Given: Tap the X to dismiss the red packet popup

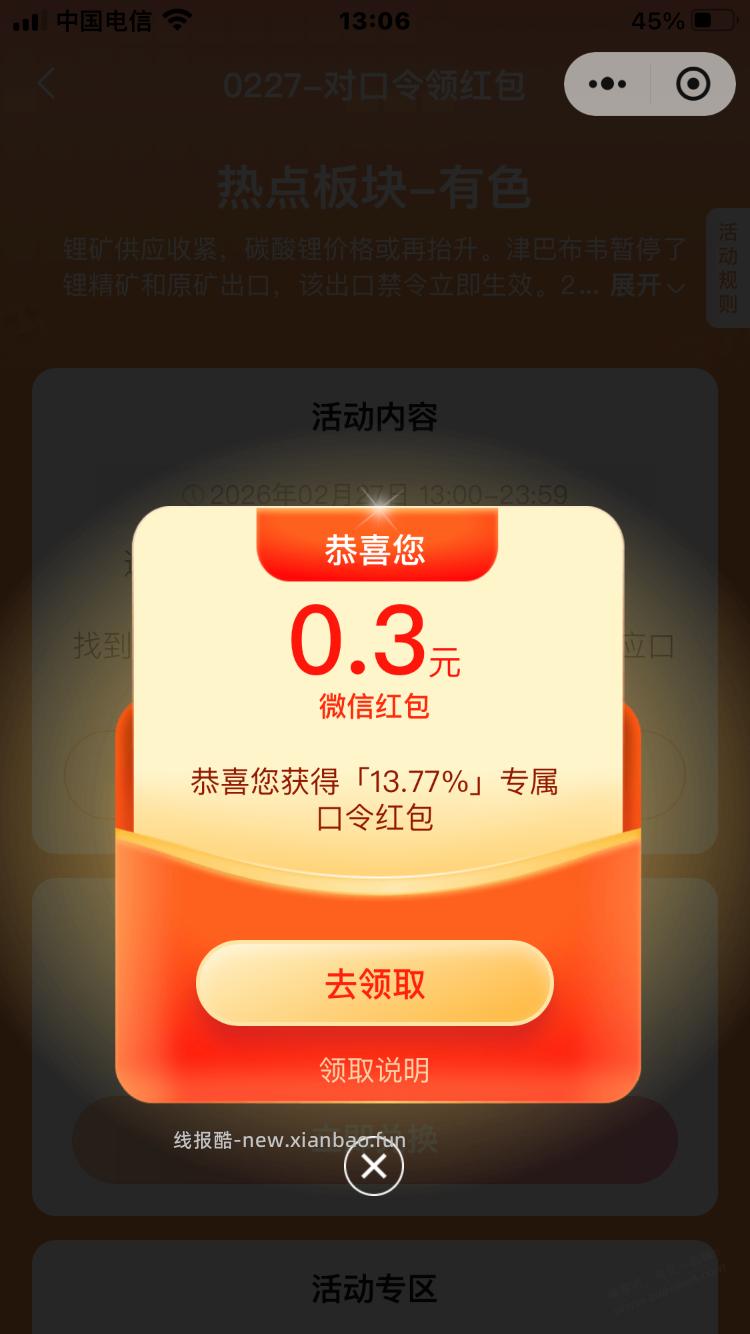Looking at the screenshot, I should tap(374, 1165).
